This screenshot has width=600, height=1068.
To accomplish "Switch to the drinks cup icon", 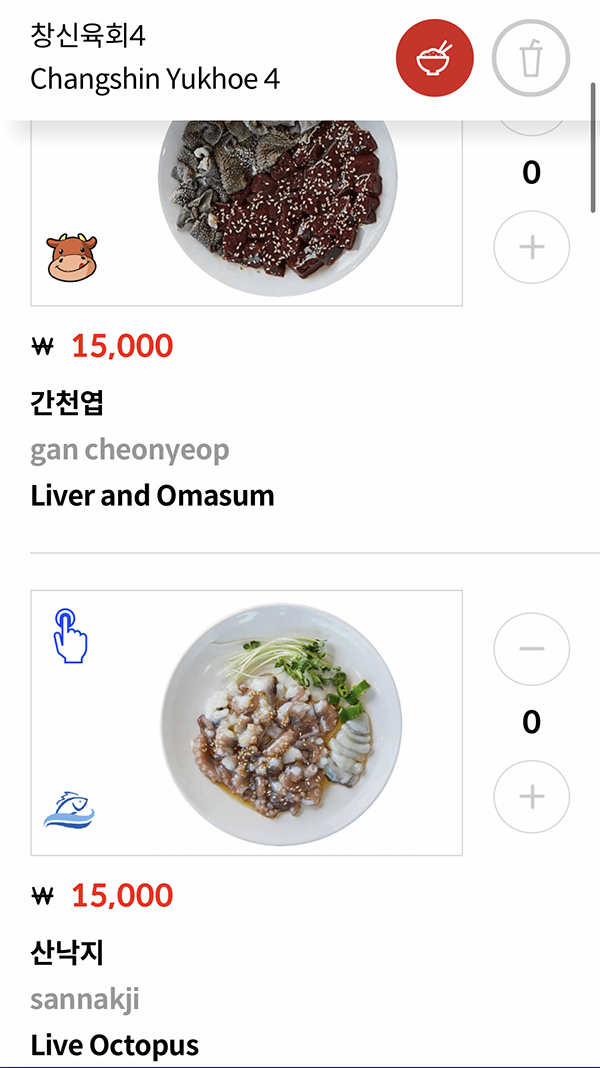I will 531,59.
